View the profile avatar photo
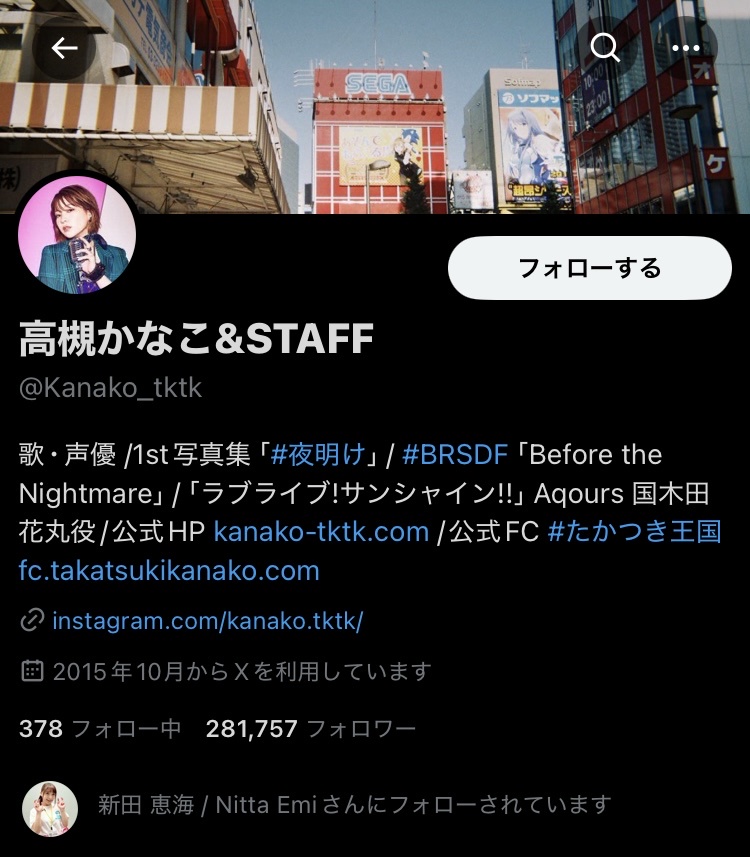The width and height of the screenshot is (750, 857). [78, 236]
